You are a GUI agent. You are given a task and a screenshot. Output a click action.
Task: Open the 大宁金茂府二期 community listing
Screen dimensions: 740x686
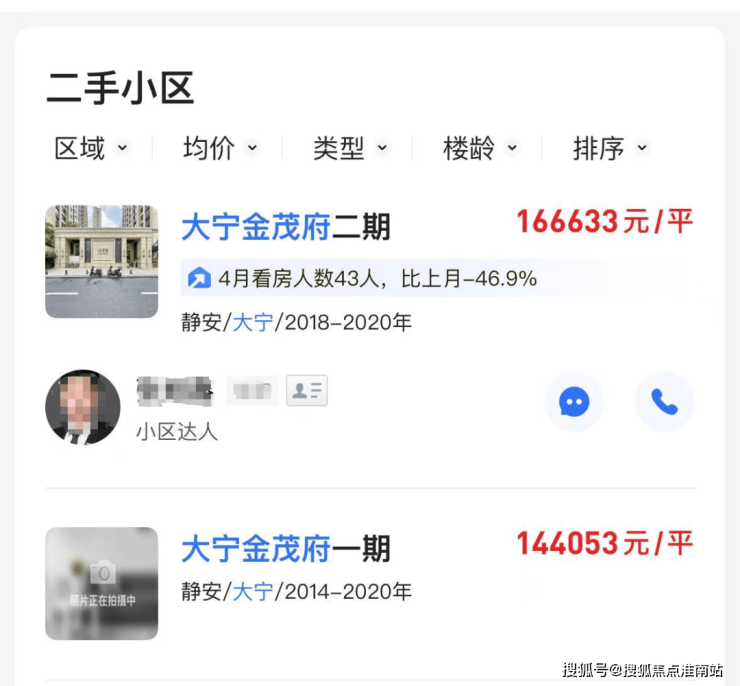[x=285, y=228]
